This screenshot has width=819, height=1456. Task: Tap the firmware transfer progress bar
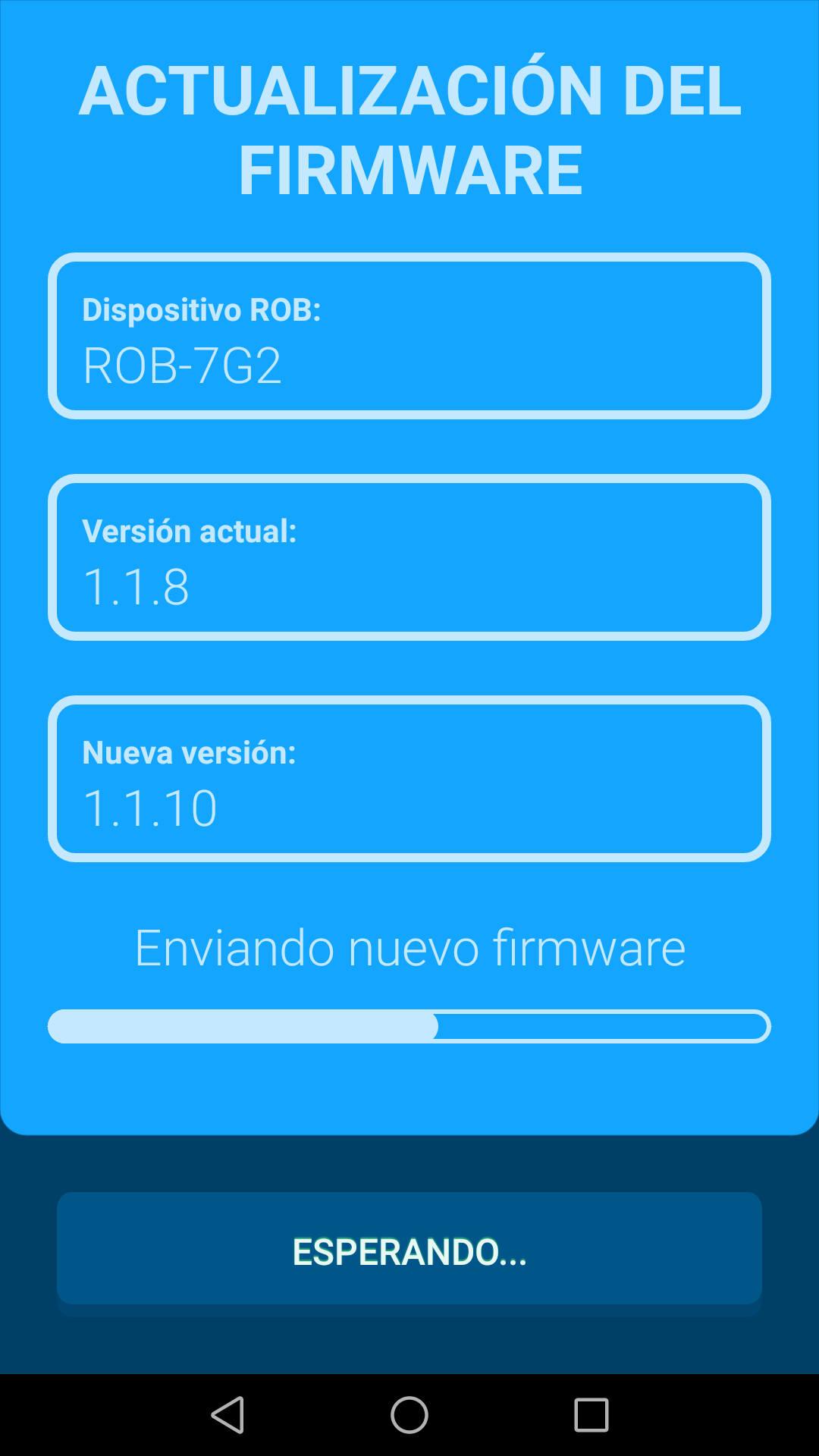click(409, 1026)
